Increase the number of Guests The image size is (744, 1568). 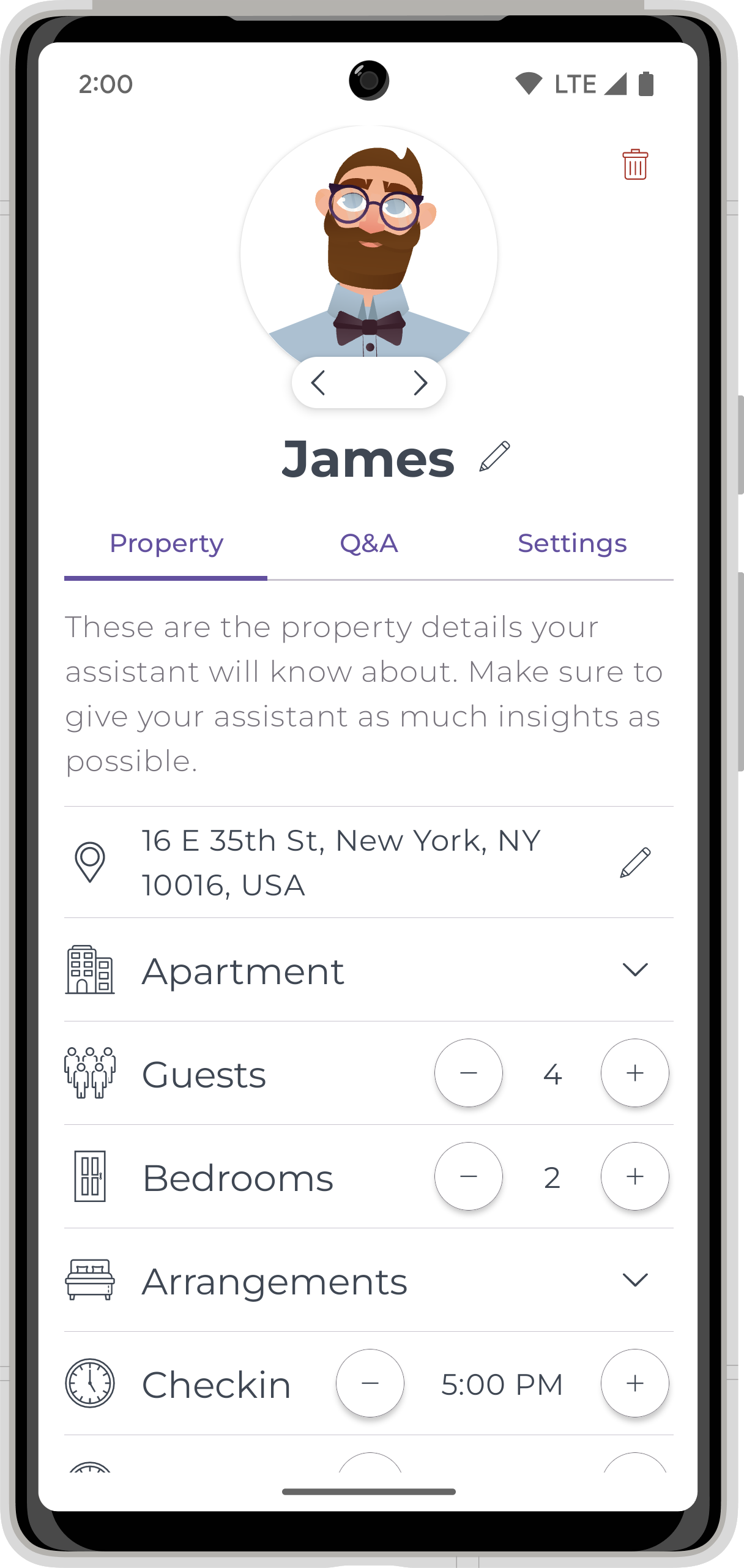(x=634, y=1073)
